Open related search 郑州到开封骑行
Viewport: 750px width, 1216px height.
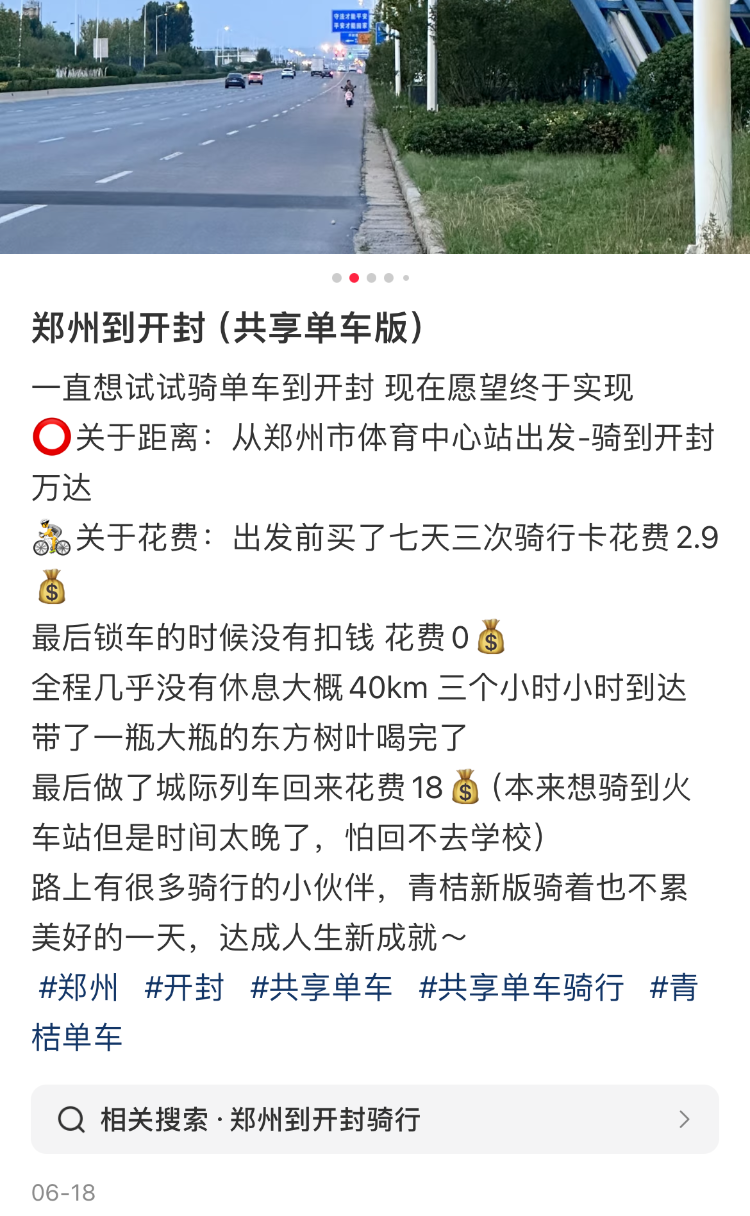click(x=374, y=1119)
